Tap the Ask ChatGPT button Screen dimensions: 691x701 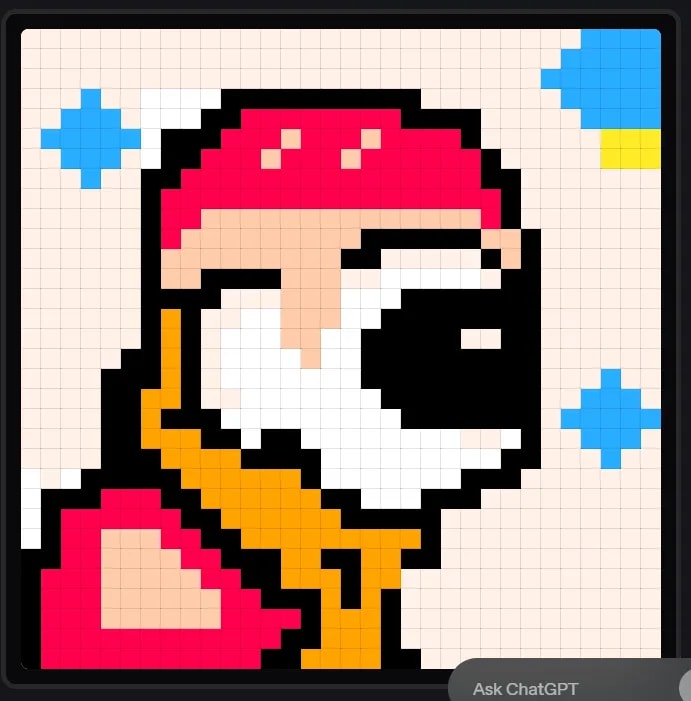527,687
